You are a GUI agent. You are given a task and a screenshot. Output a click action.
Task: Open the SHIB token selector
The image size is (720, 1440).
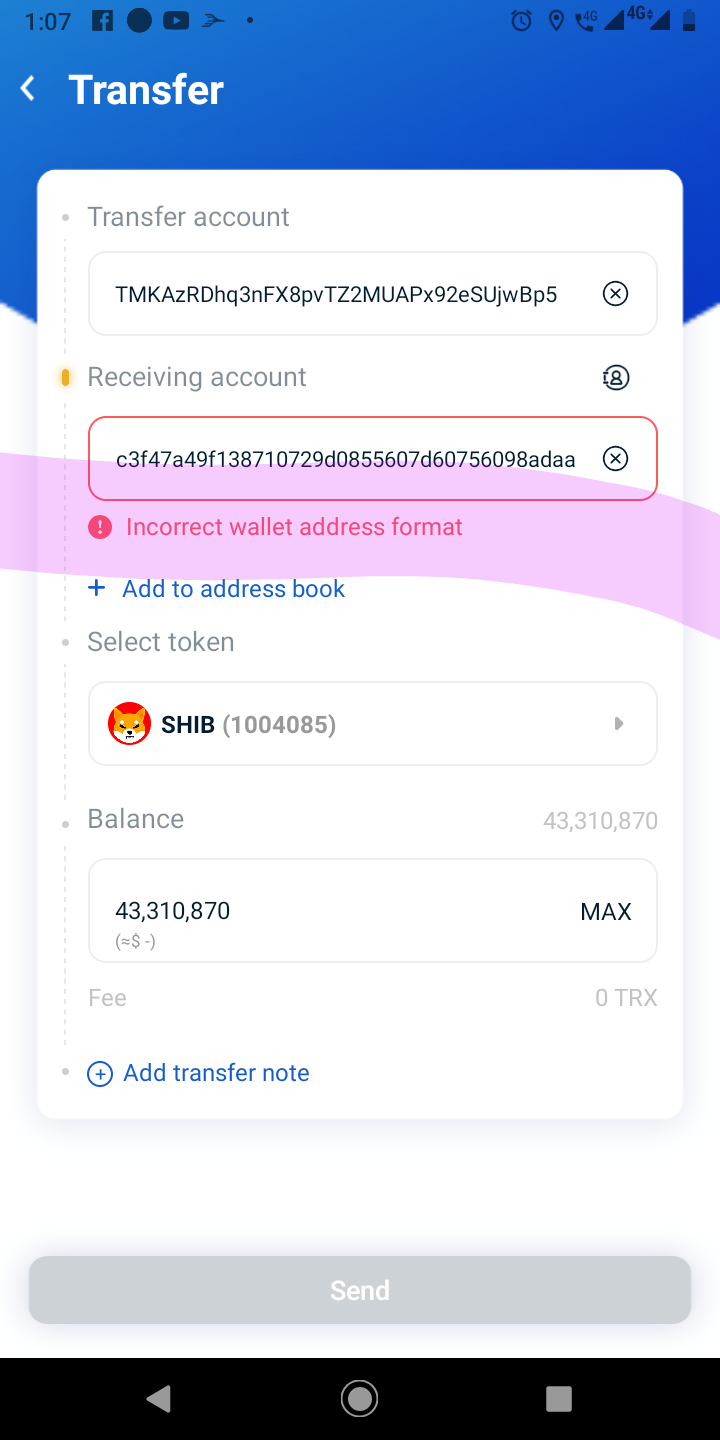pos(373,724)
